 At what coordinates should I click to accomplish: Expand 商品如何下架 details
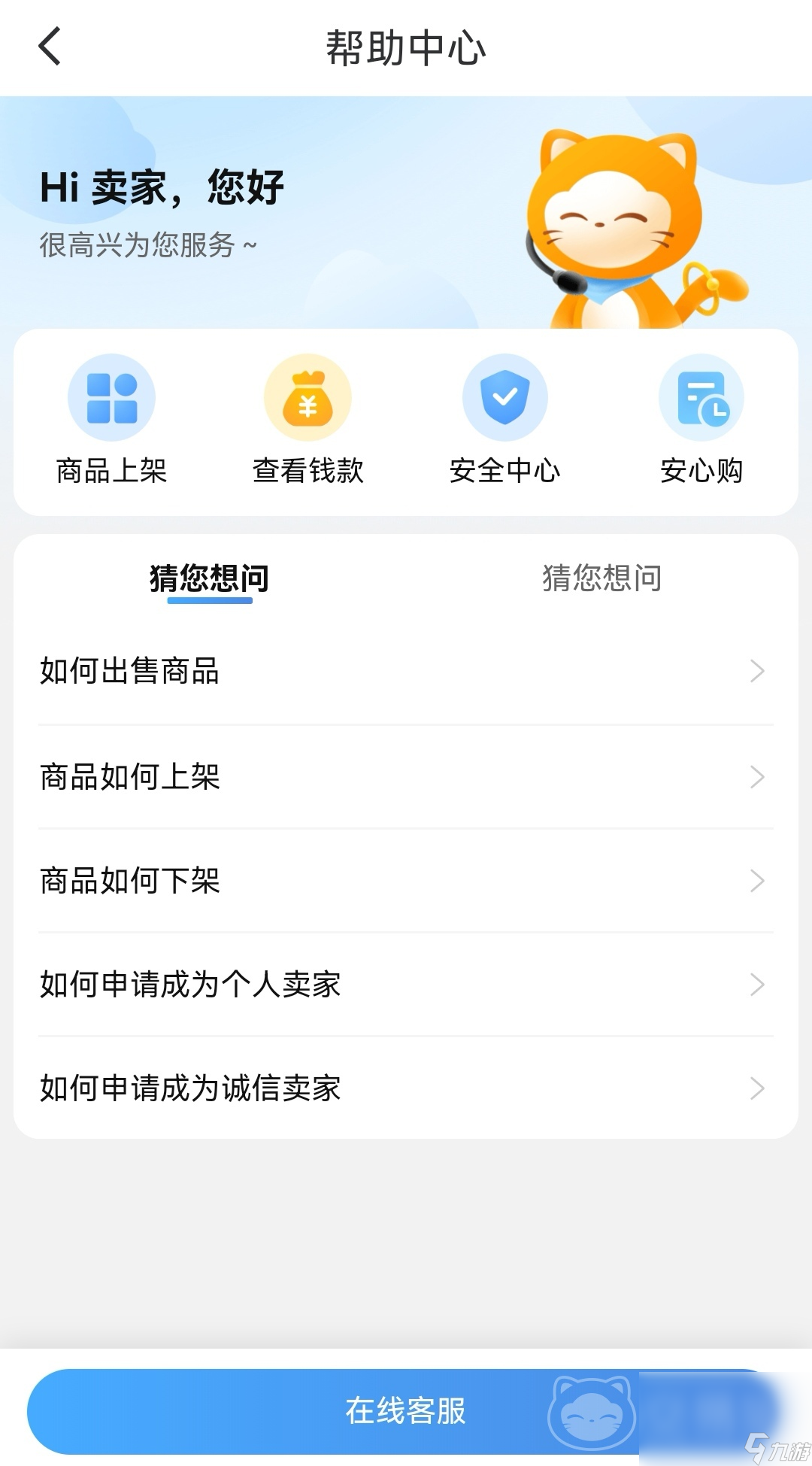(757, 881)
